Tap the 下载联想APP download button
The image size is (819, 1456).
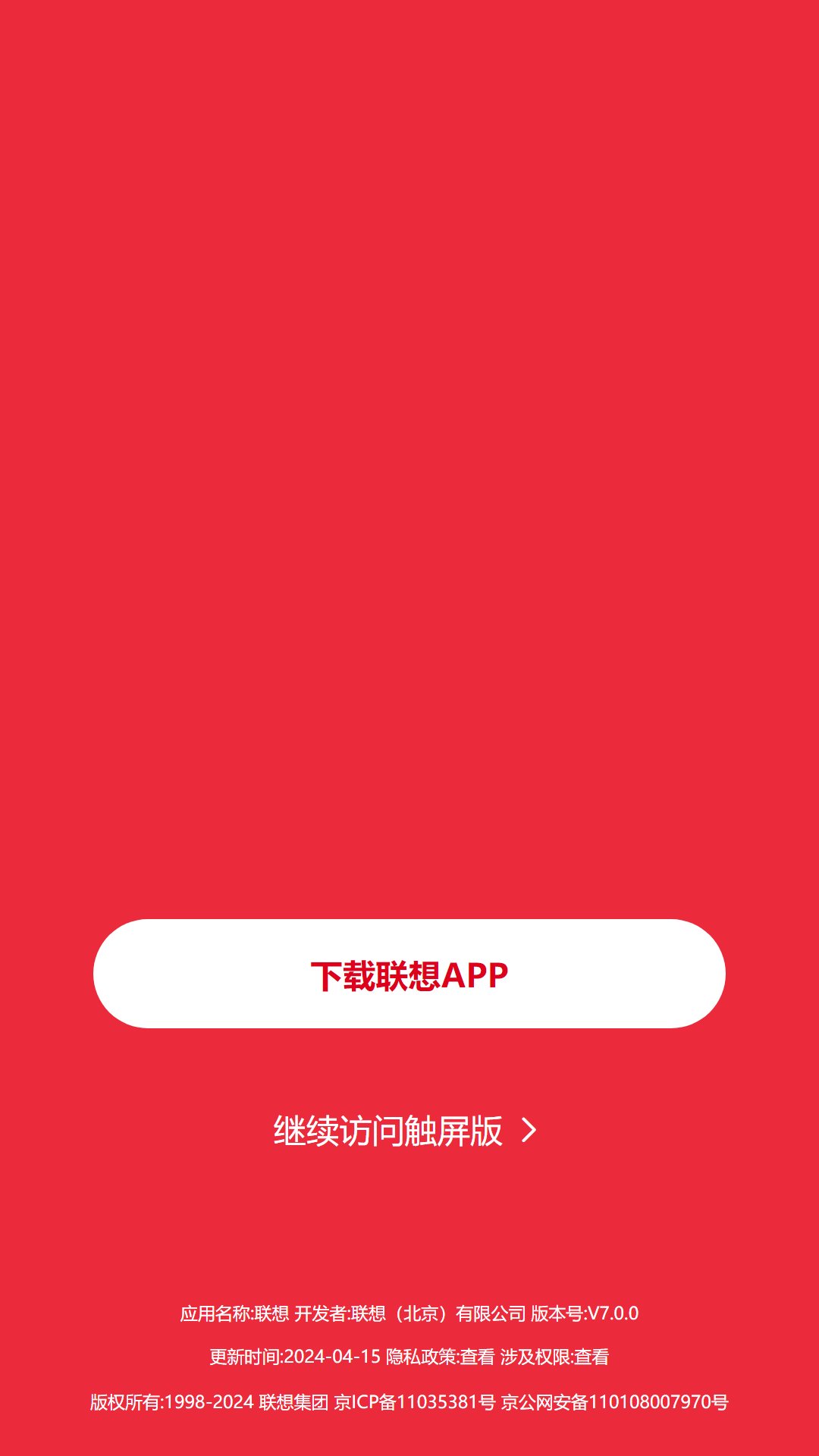[409, 974]
